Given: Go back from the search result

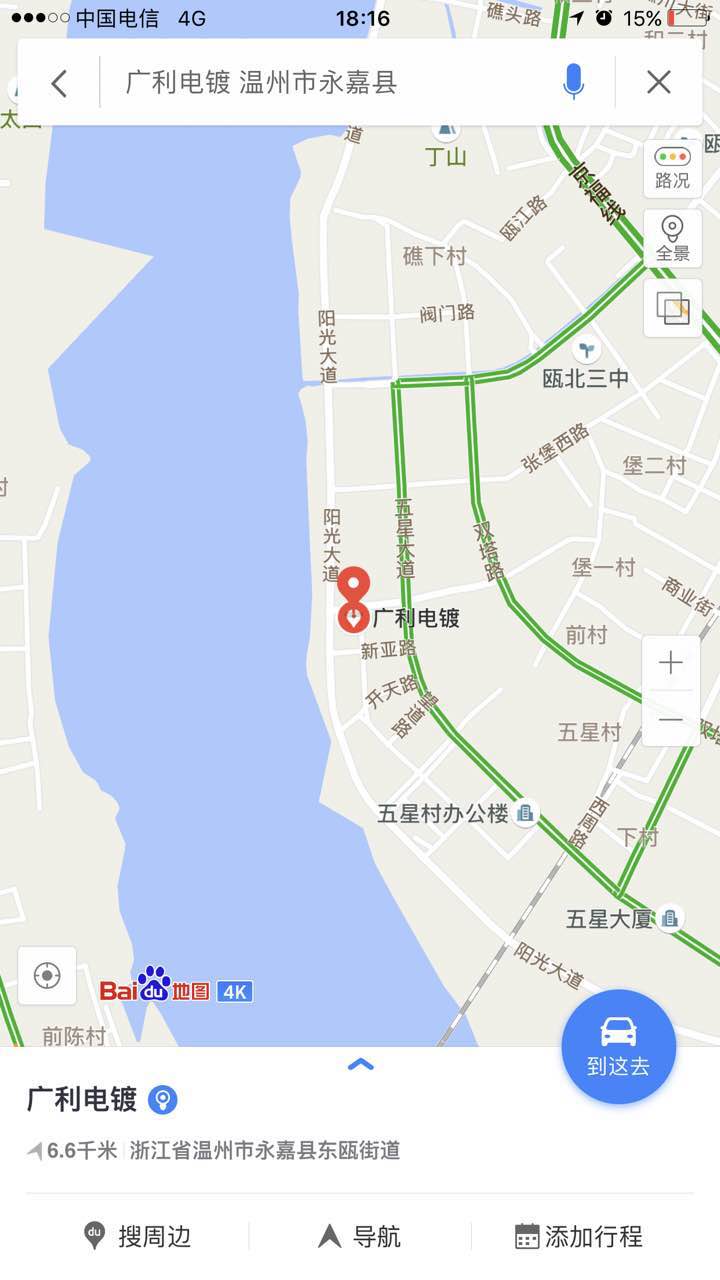Looking at the screenshot, I should [59, 83].
